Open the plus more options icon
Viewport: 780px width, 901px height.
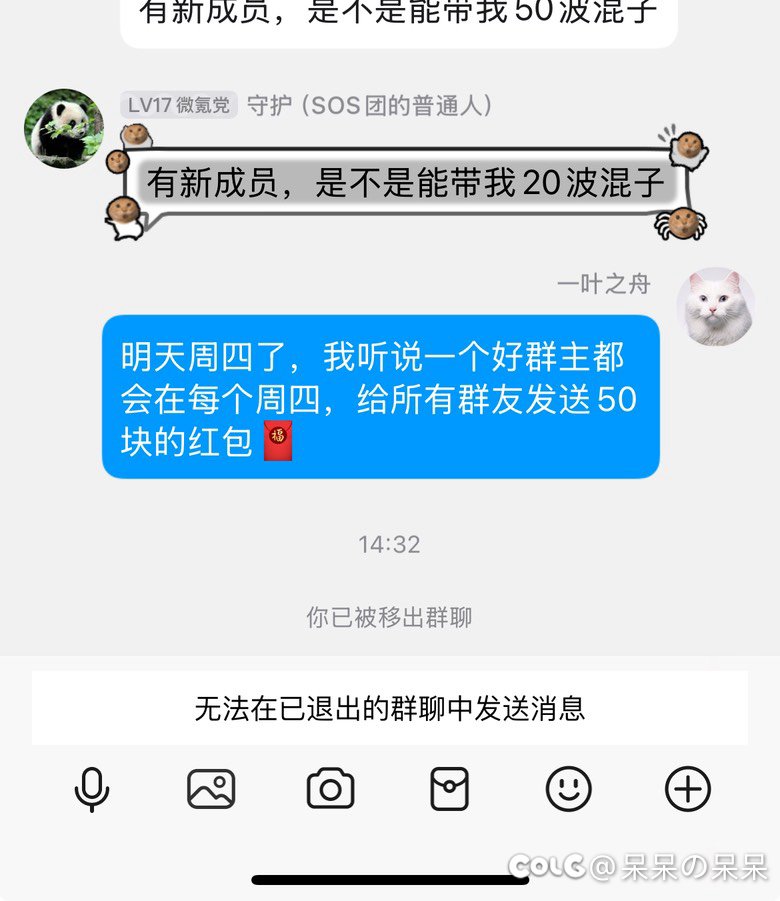tap(688, 789)
